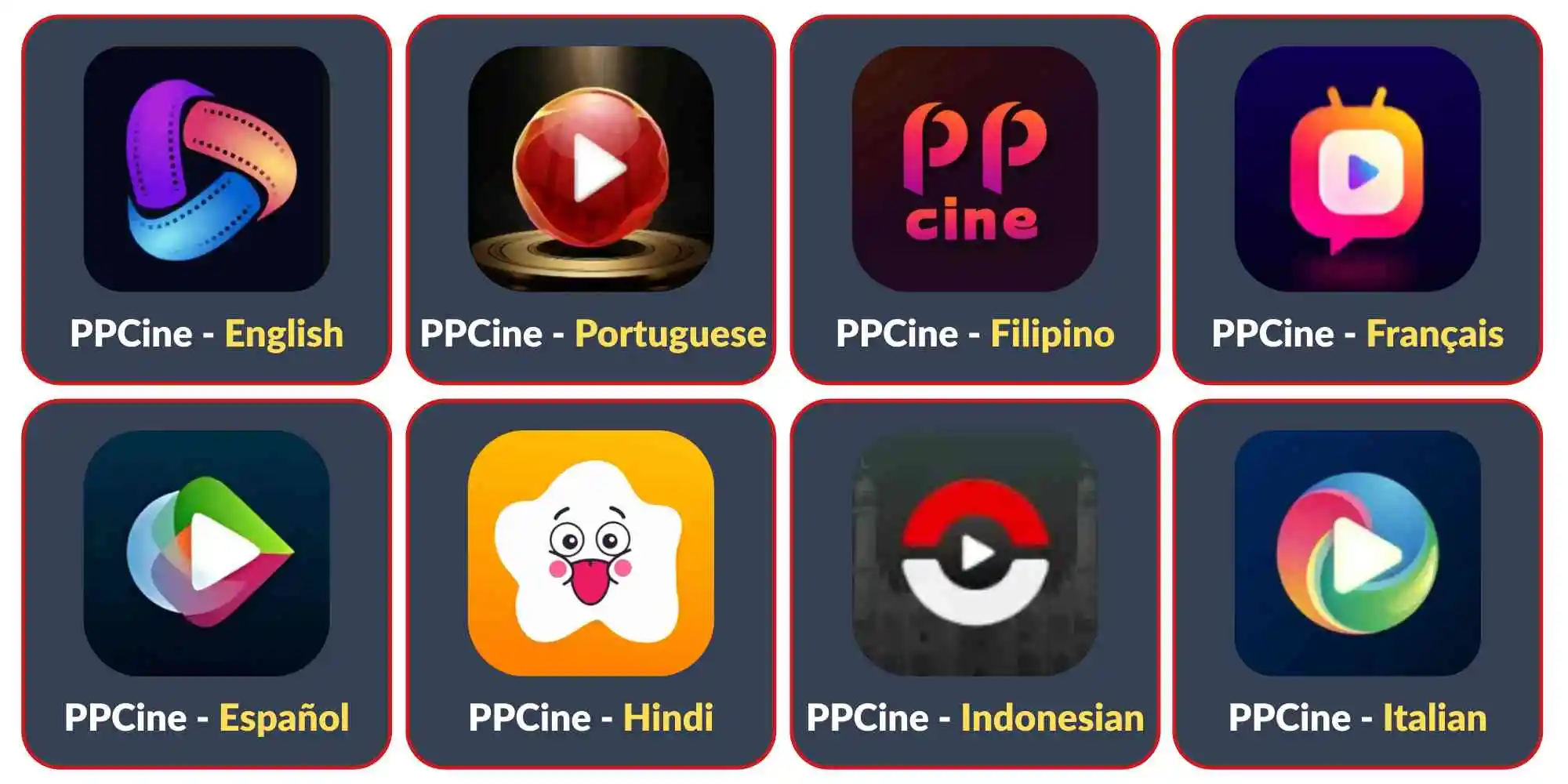The height and width of the screenshot is (784, 1568).
Task: Choose the PPCine - Italian tile
Action: 1357,584
